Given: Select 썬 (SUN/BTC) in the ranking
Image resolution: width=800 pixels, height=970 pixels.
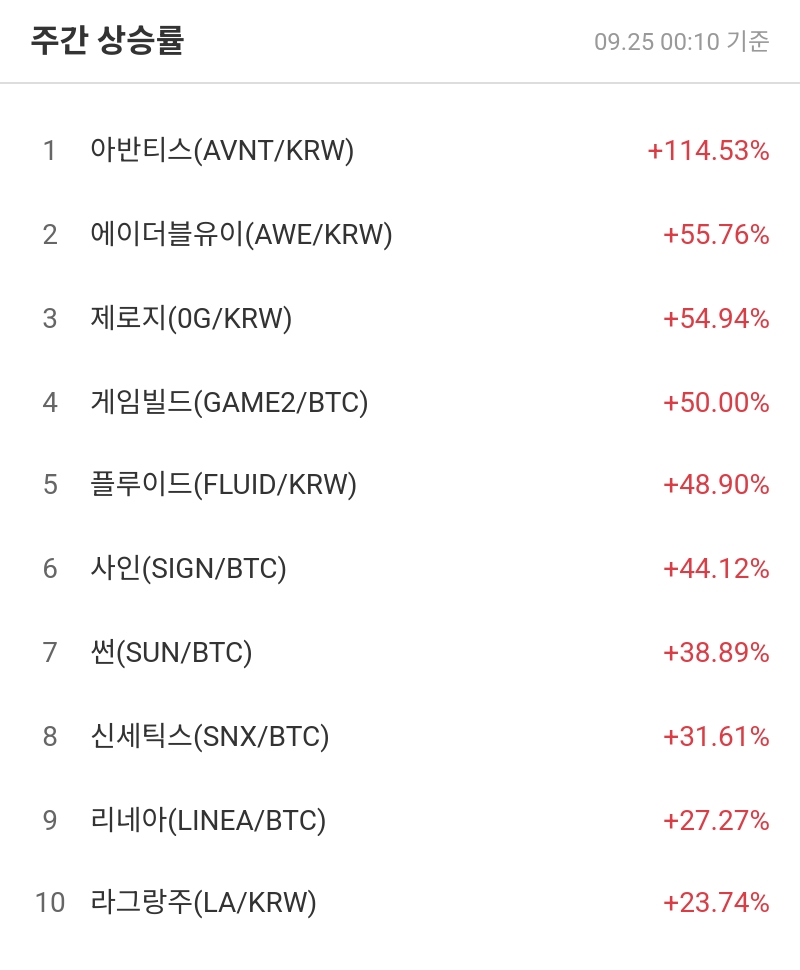Looking at the screenshot, I should pos(171,653).
